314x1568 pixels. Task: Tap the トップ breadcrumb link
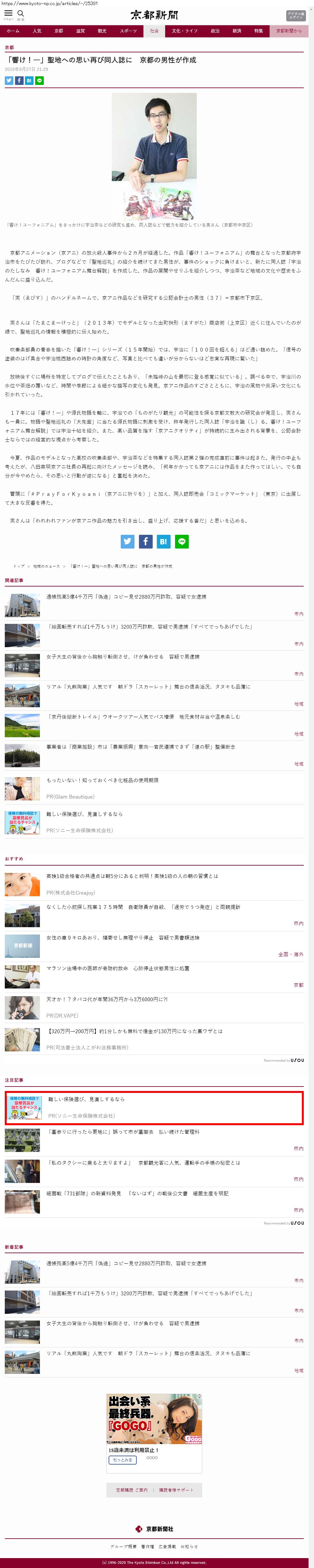point(19,566)
